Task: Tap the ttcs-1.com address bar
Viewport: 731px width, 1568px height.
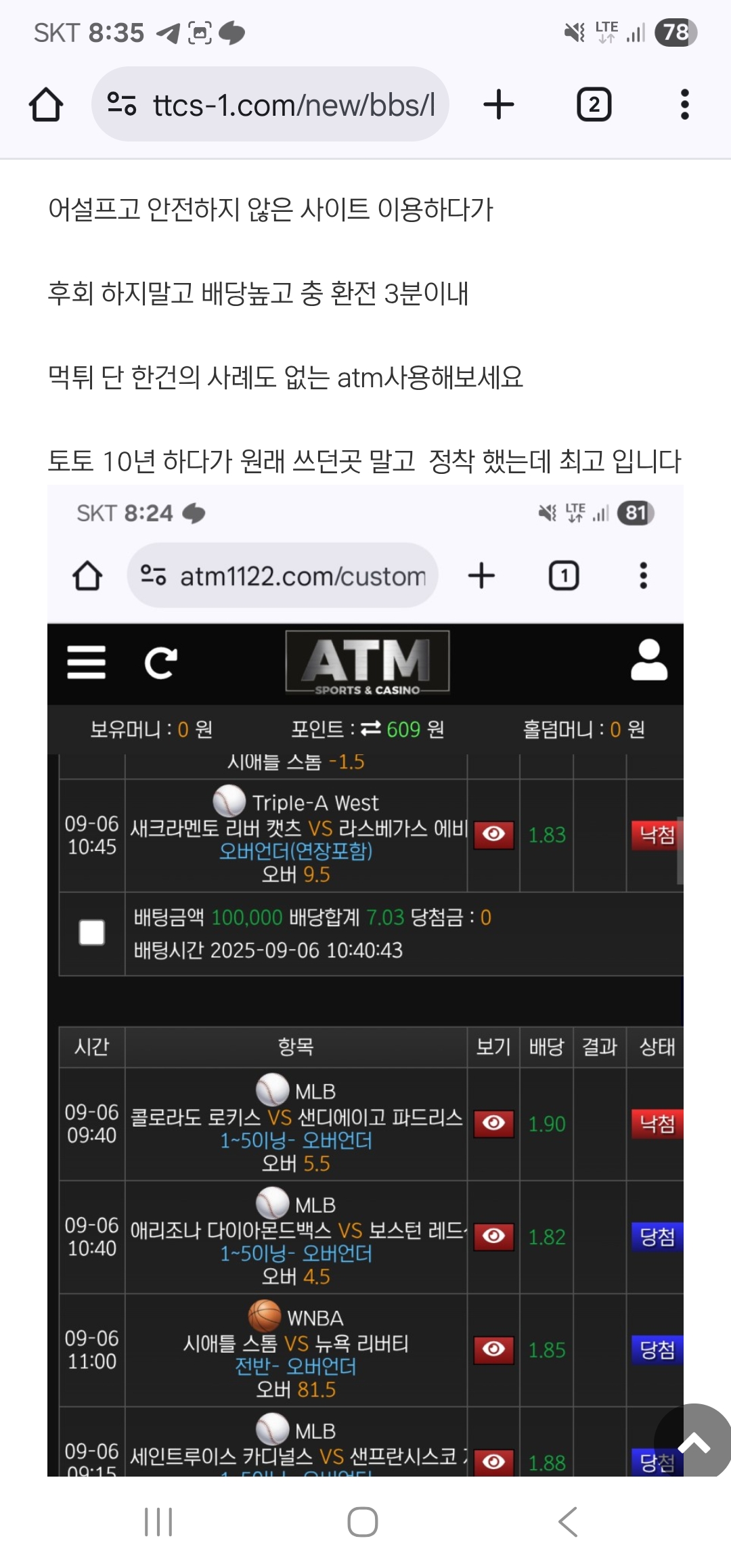Action: (x=271, y=105)
